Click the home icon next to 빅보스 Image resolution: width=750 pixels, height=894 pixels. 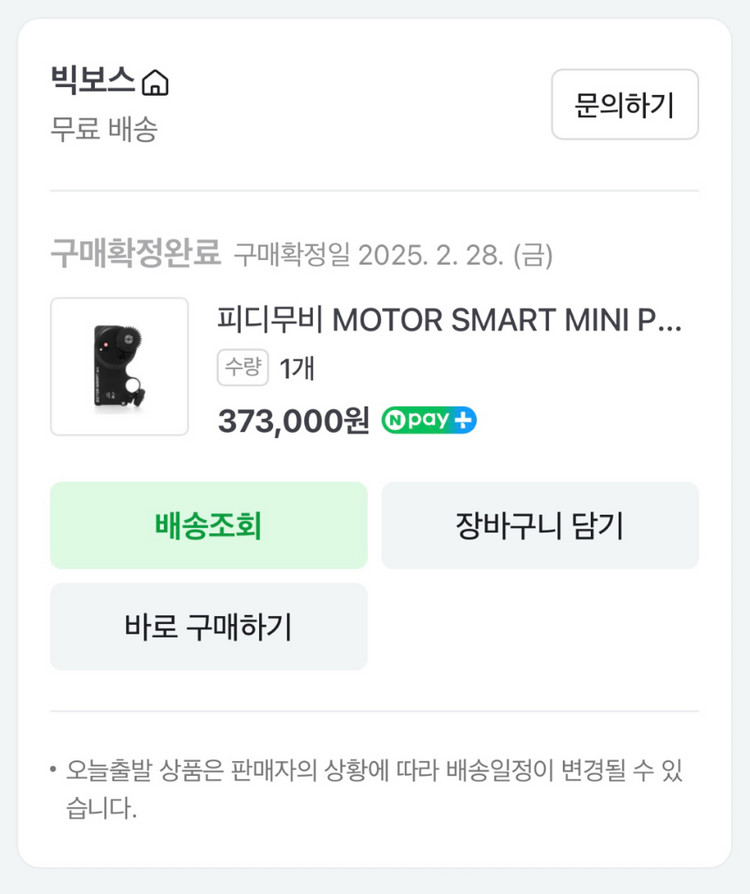click(x=155, y=82)
